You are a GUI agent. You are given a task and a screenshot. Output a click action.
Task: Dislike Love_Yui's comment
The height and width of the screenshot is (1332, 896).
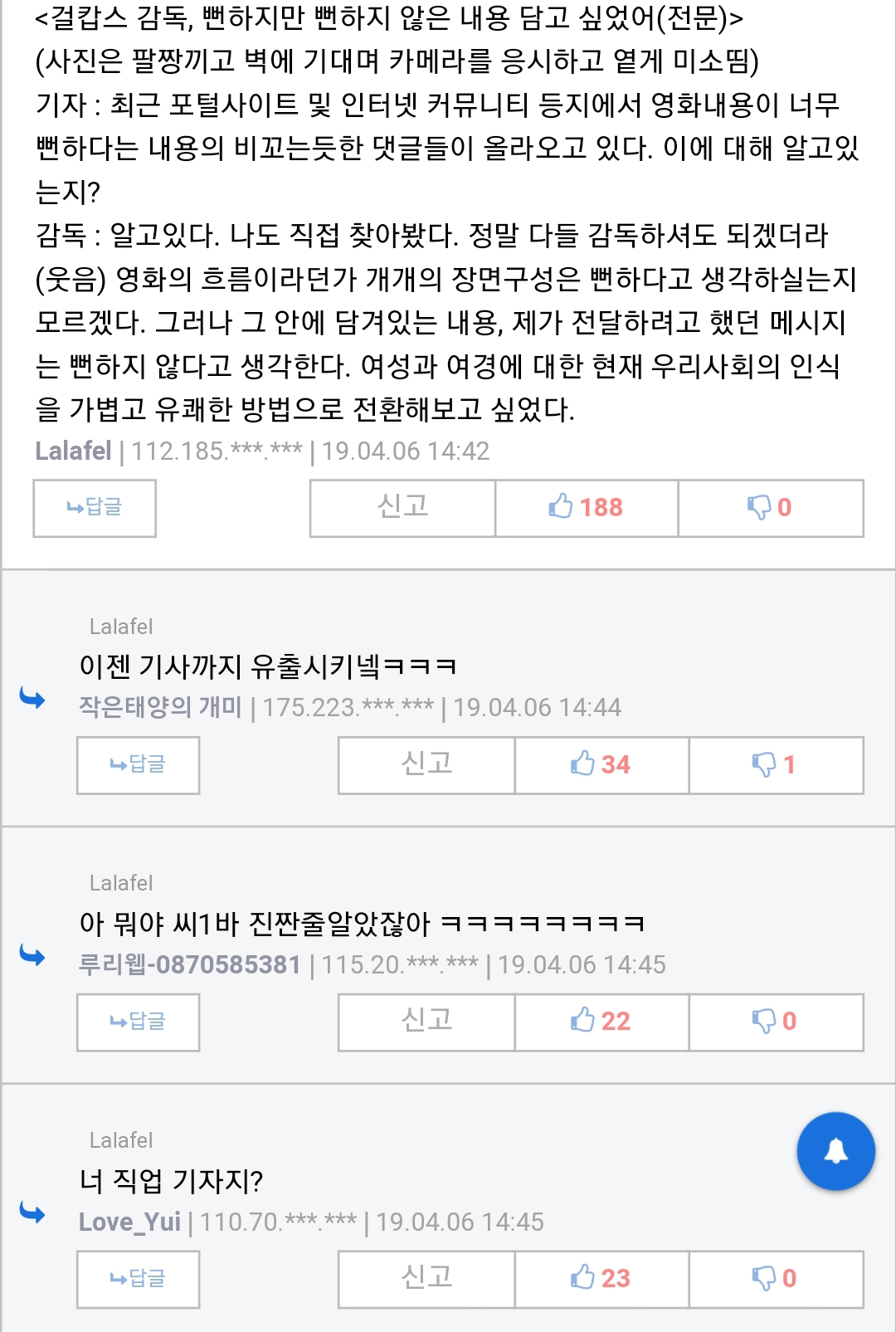click(776, 1279)
